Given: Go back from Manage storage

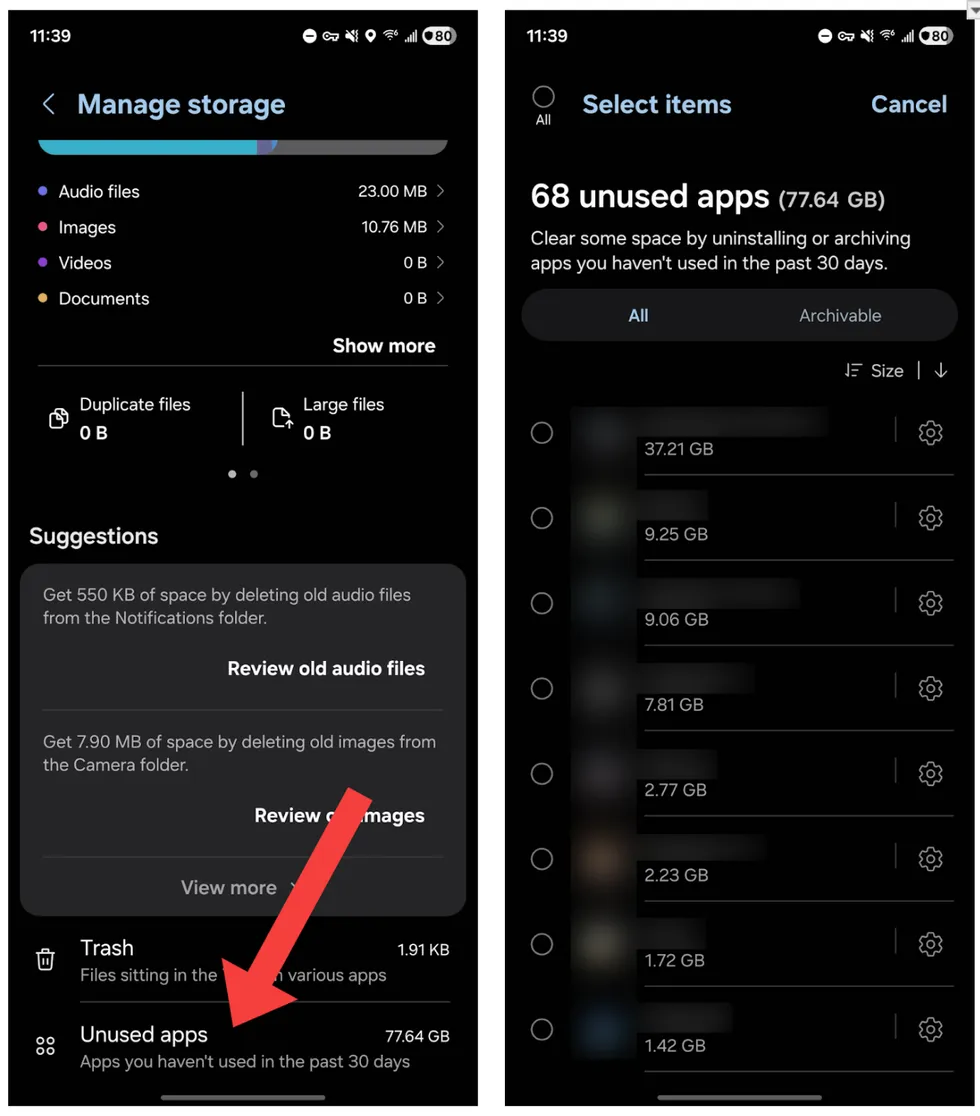Looking at the screenshot, I should [48, 105].
